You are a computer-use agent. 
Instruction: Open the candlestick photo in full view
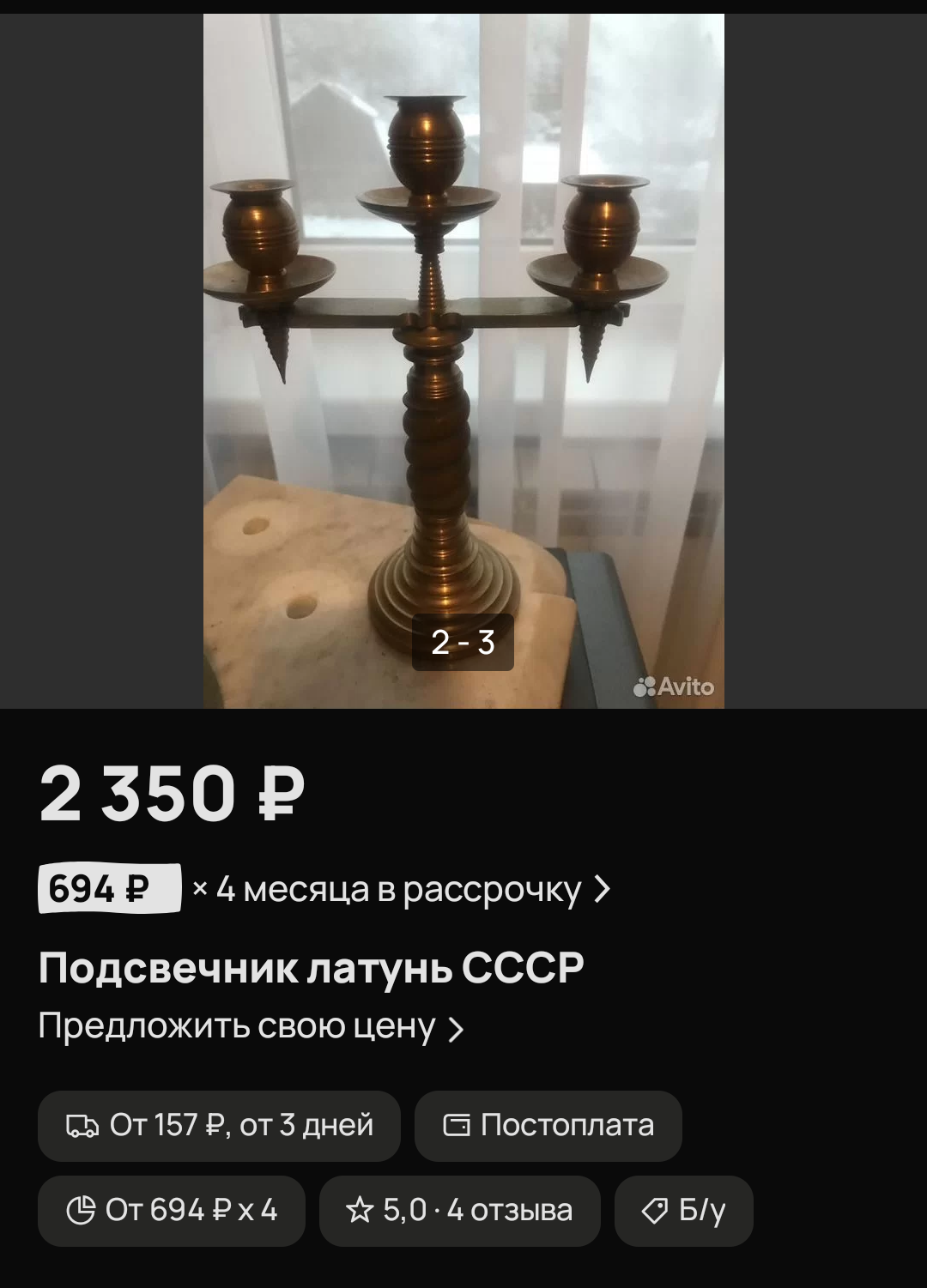click(x=463, y=360)
